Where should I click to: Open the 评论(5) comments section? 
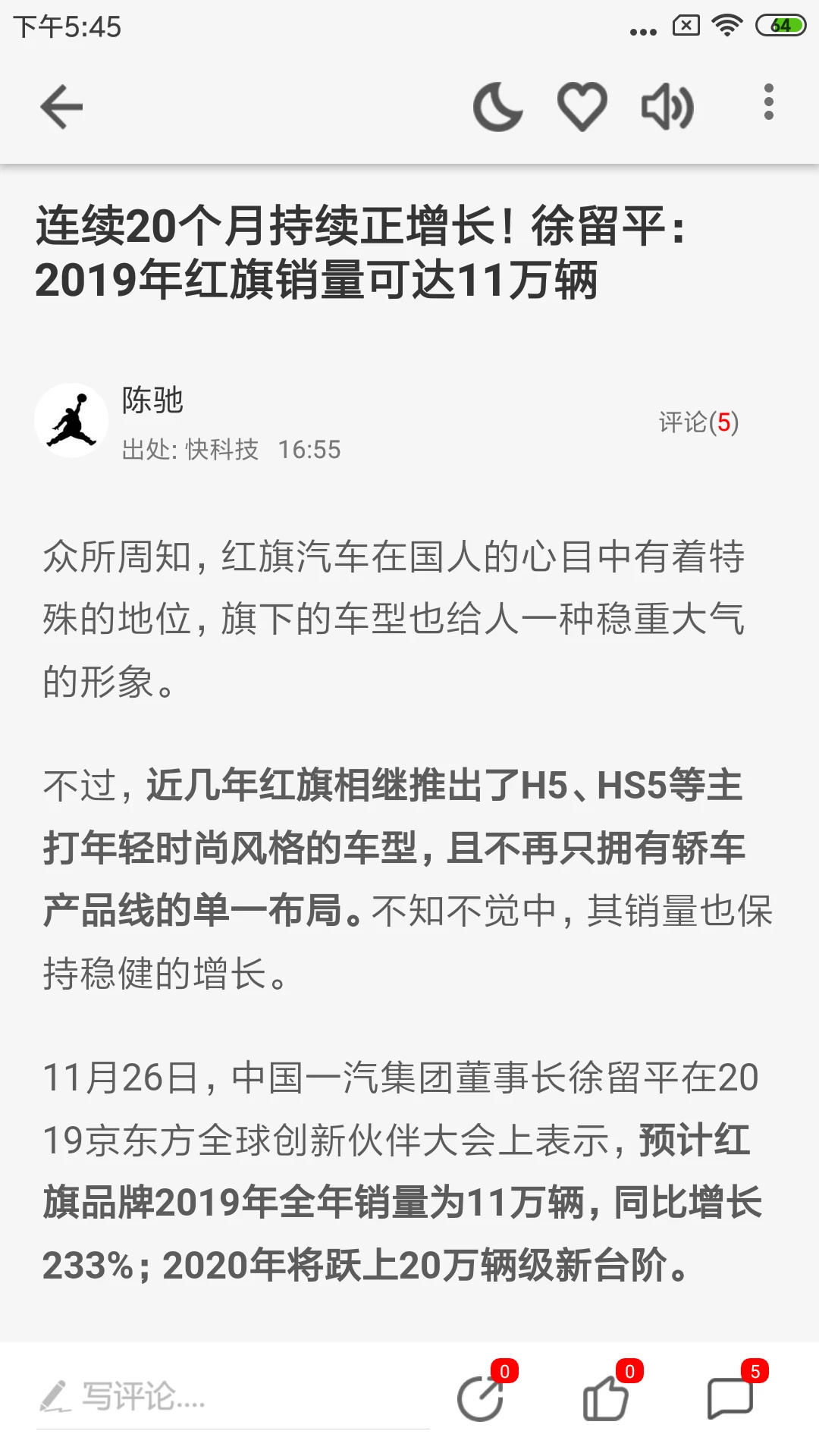(x=699, y=422)
